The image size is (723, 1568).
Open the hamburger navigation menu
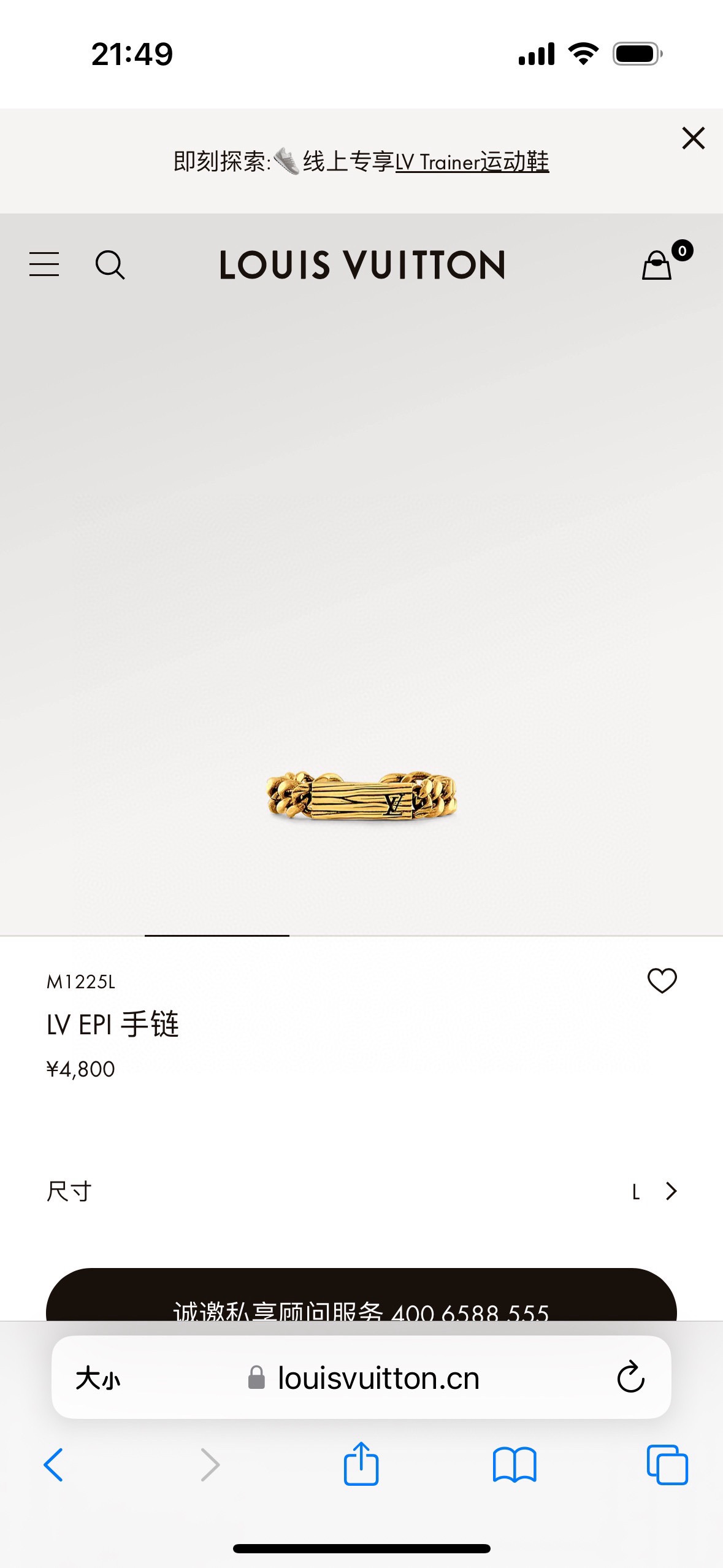pyautogui.click(x=44, y=264)
